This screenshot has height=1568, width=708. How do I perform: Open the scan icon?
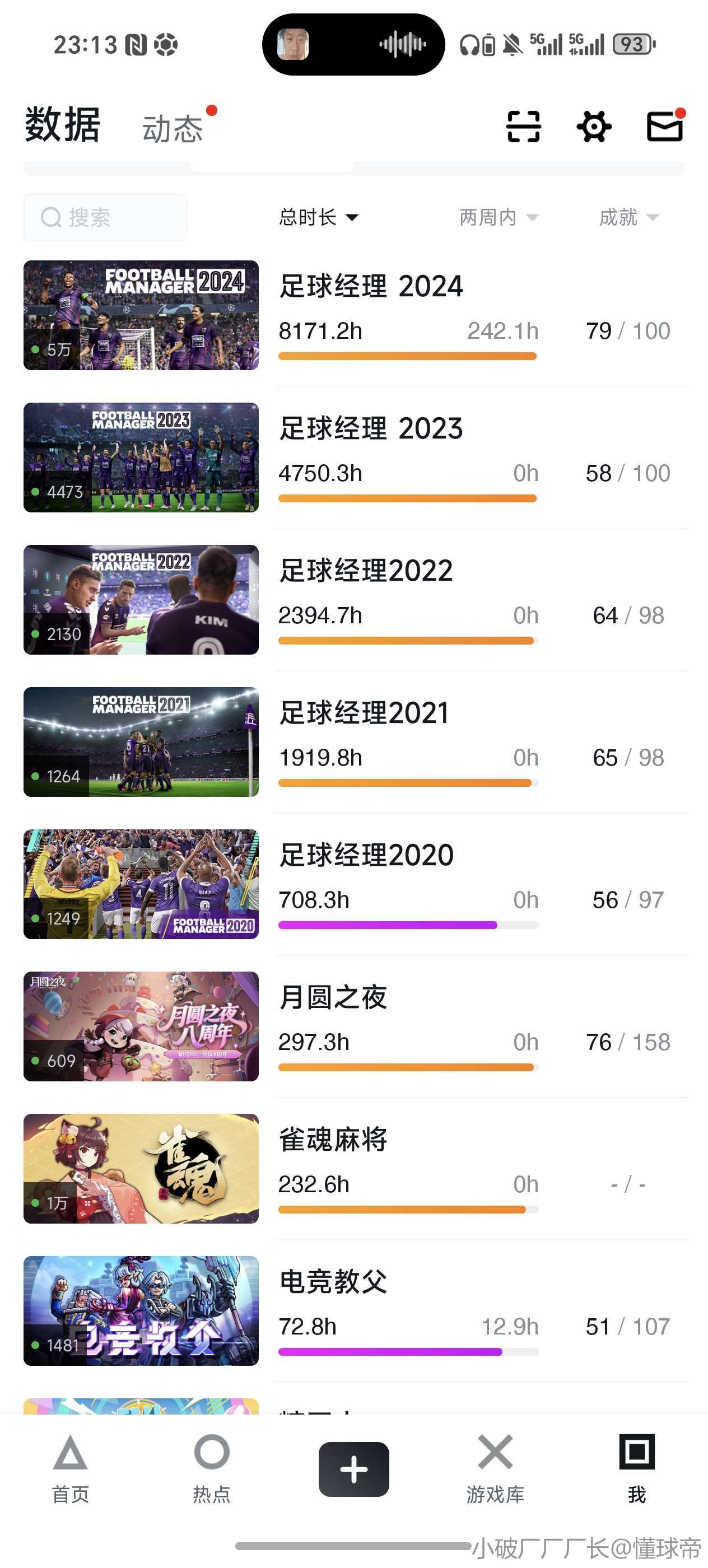[x=523, y=127]
